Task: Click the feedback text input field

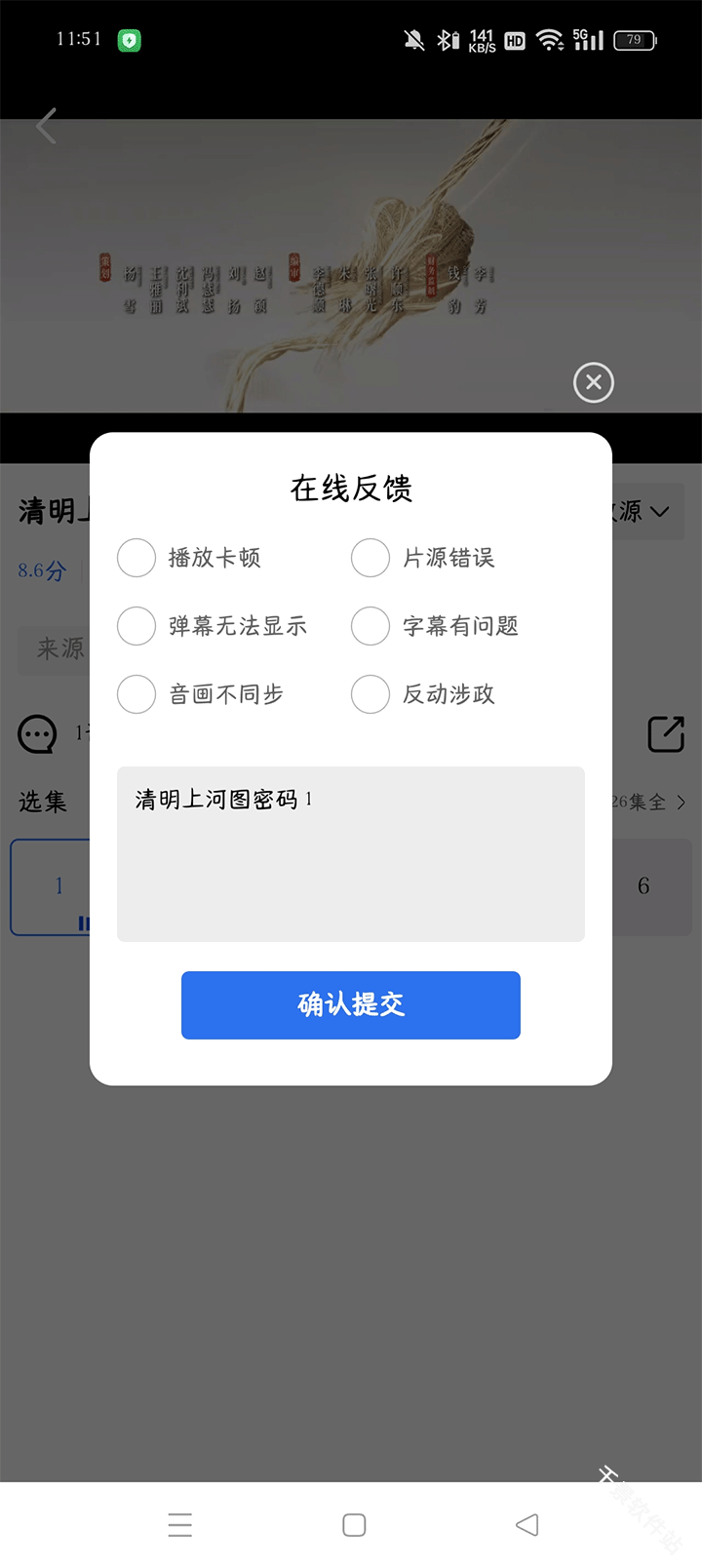Action: click(351, 853)
